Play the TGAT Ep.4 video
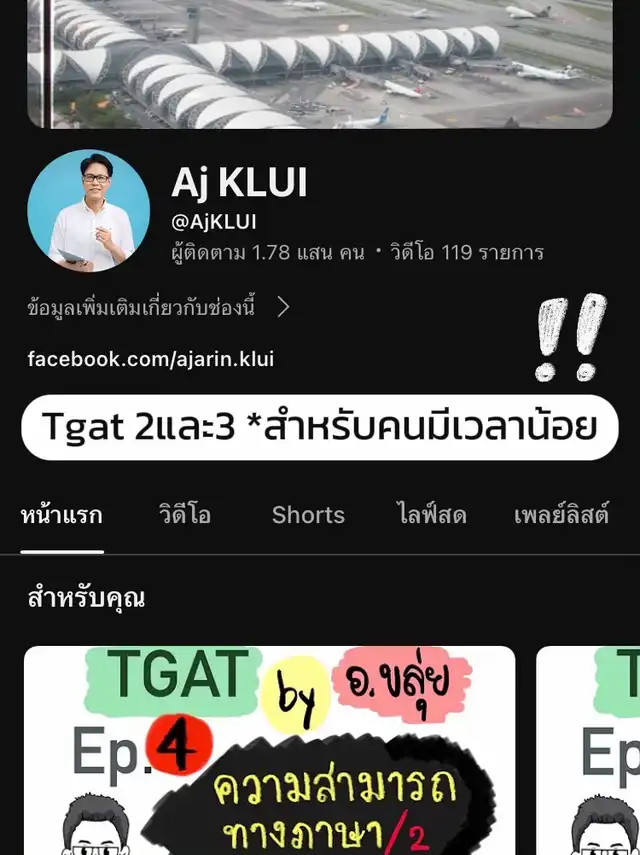Screen dimensions: 640x855 pyautogui.click(x=269, y=750)
